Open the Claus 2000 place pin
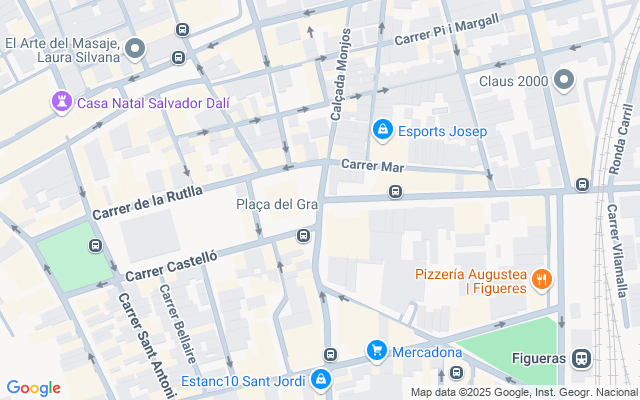The image size is (640, 400). click(563, 80)
